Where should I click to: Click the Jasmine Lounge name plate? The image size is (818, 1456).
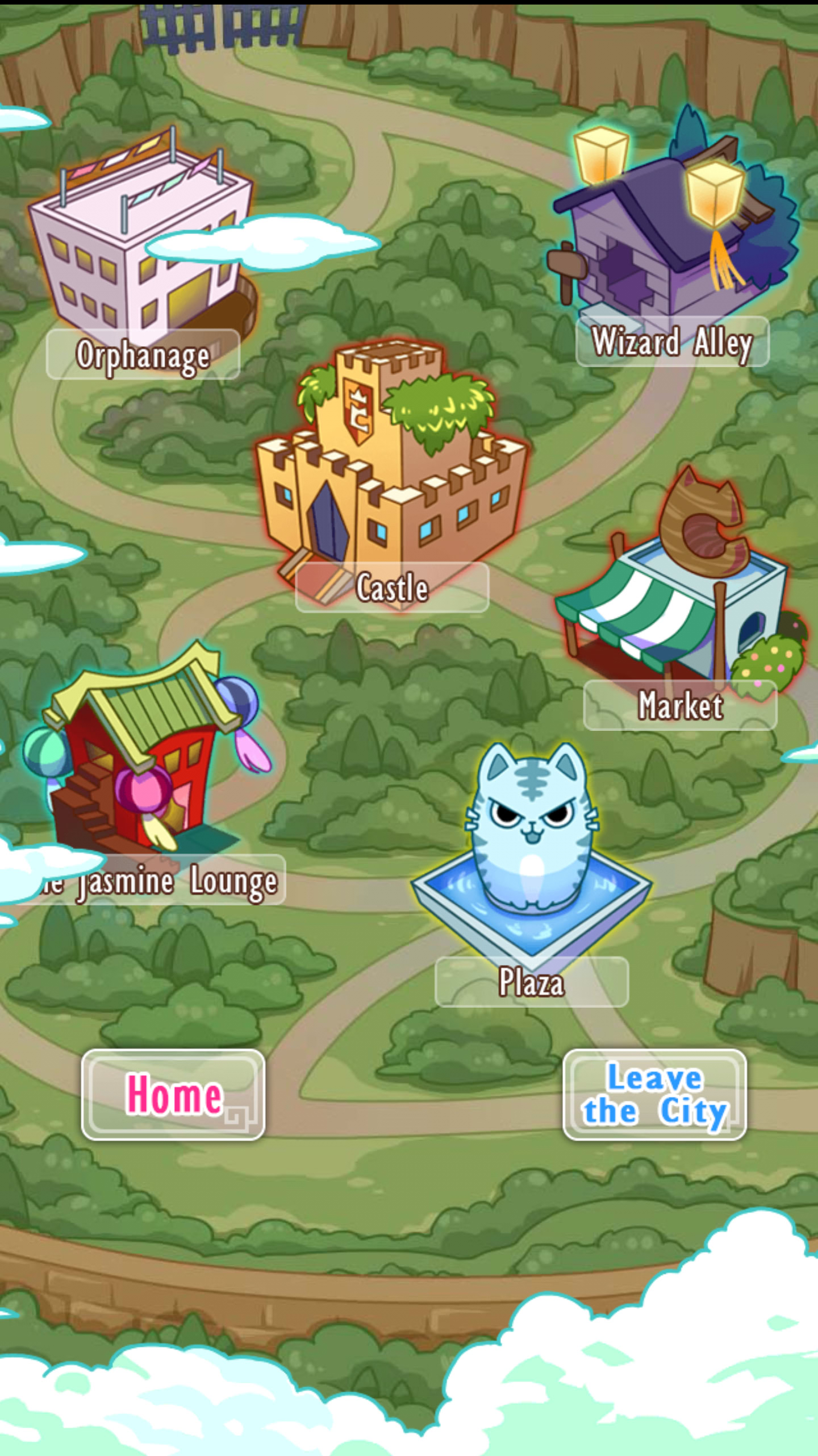tap(159, 882)
